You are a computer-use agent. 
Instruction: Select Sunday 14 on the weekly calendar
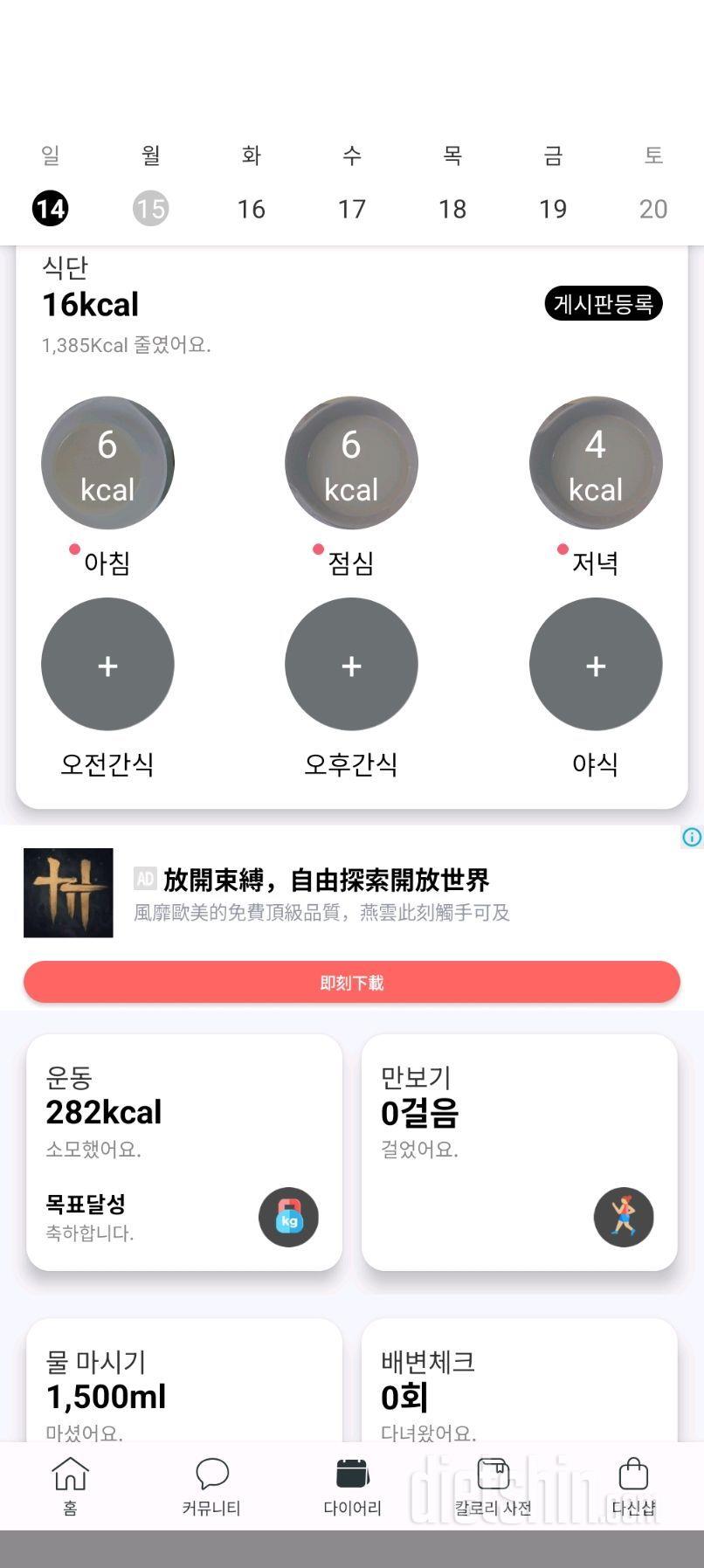pyautogui.click(x=51, y=209)
